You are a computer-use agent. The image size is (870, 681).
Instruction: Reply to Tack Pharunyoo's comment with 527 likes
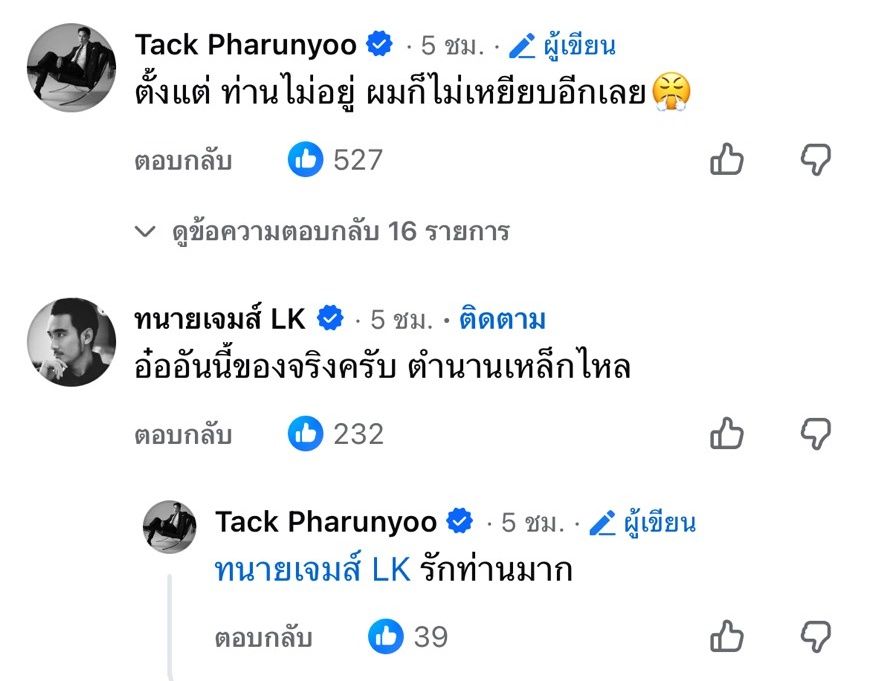click(x=183, y=161)
